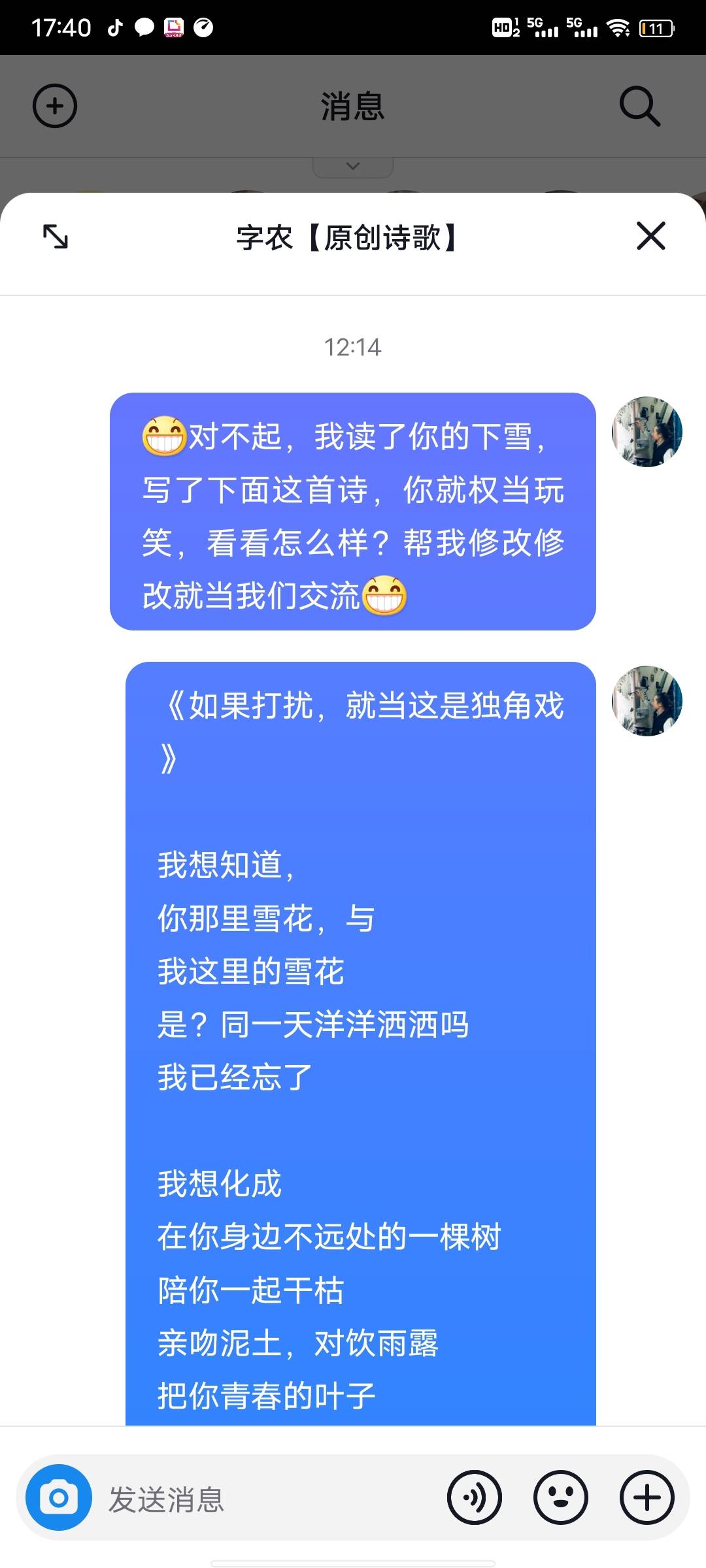706x1568 pixels.
Task: Open the sender avatar beside the 对不起 message
Action: tap(647, 432)
